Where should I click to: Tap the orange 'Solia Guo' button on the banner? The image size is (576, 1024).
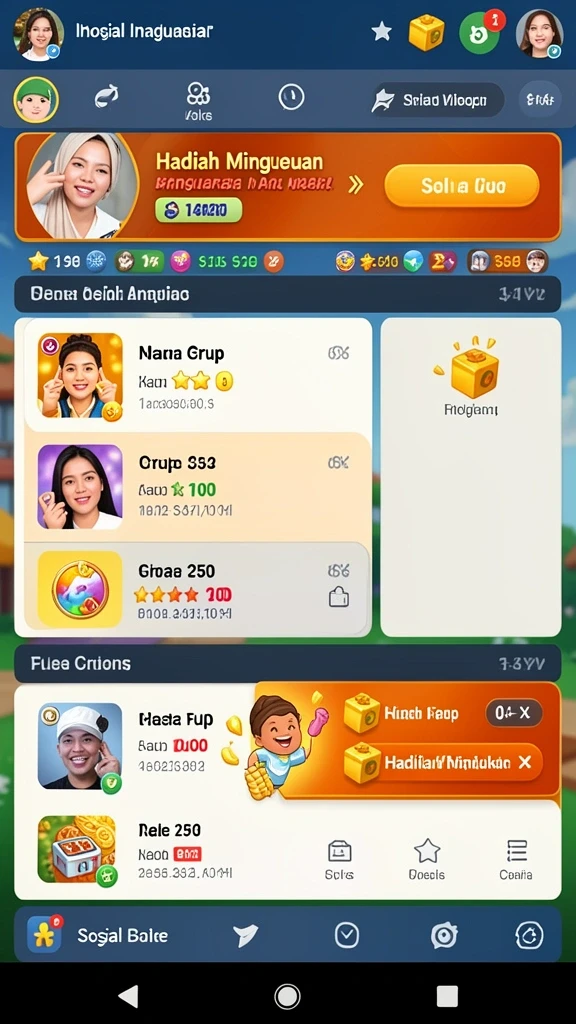coord(462,186)
